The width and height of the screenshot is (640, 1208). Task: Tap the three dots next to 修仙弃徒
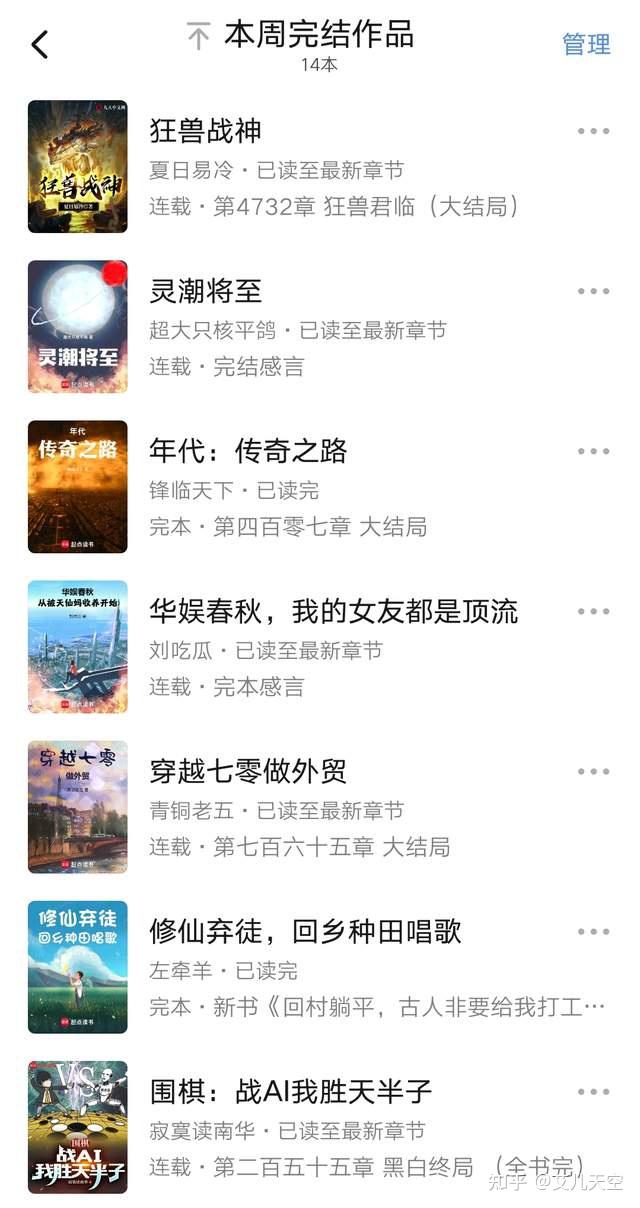coord(593,931)
